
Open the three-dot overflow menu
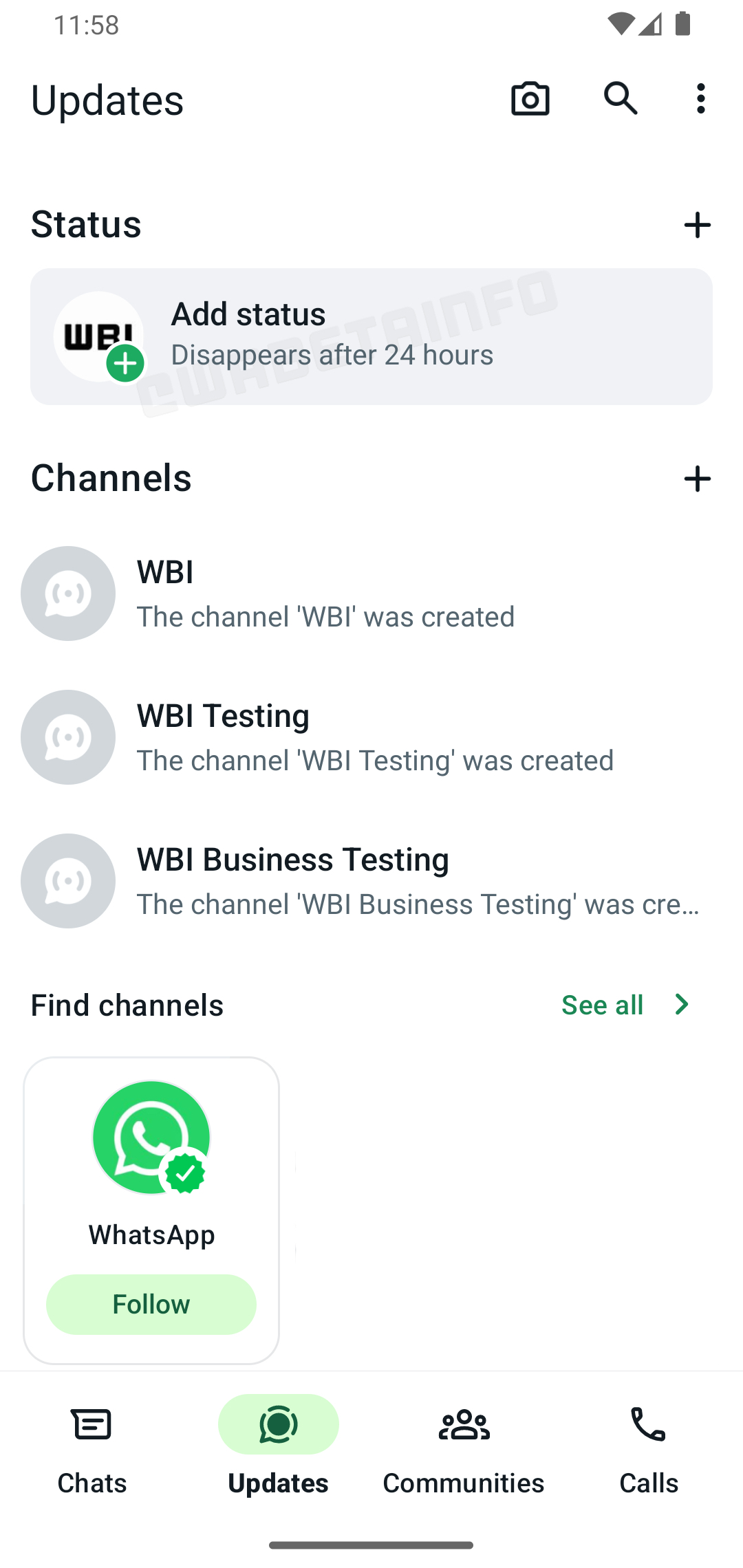(x=700, y=99)
